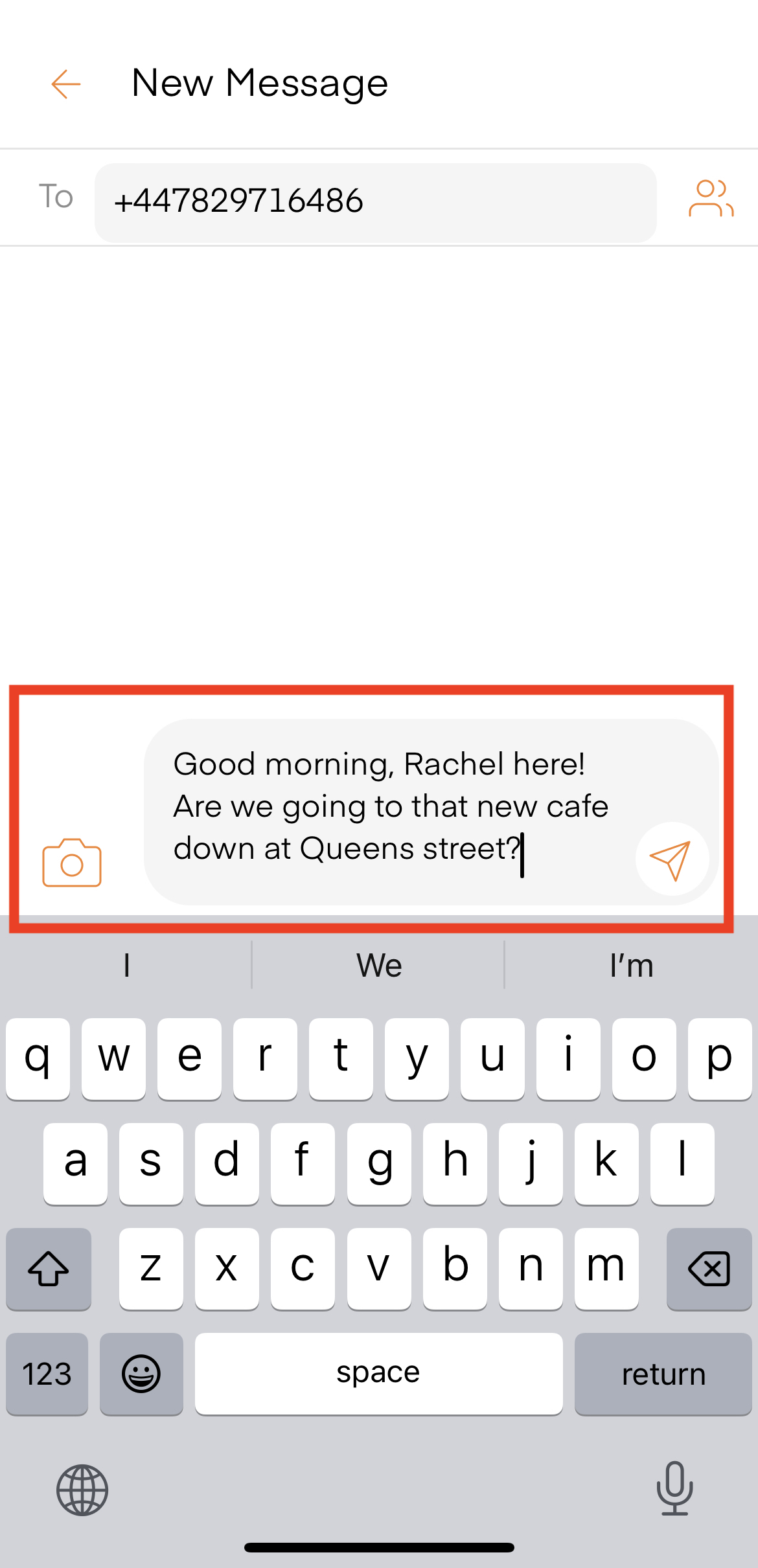This screenshot has width=758, height=1568.
Task: Insert the suggestion "We"
Action: 378,966
